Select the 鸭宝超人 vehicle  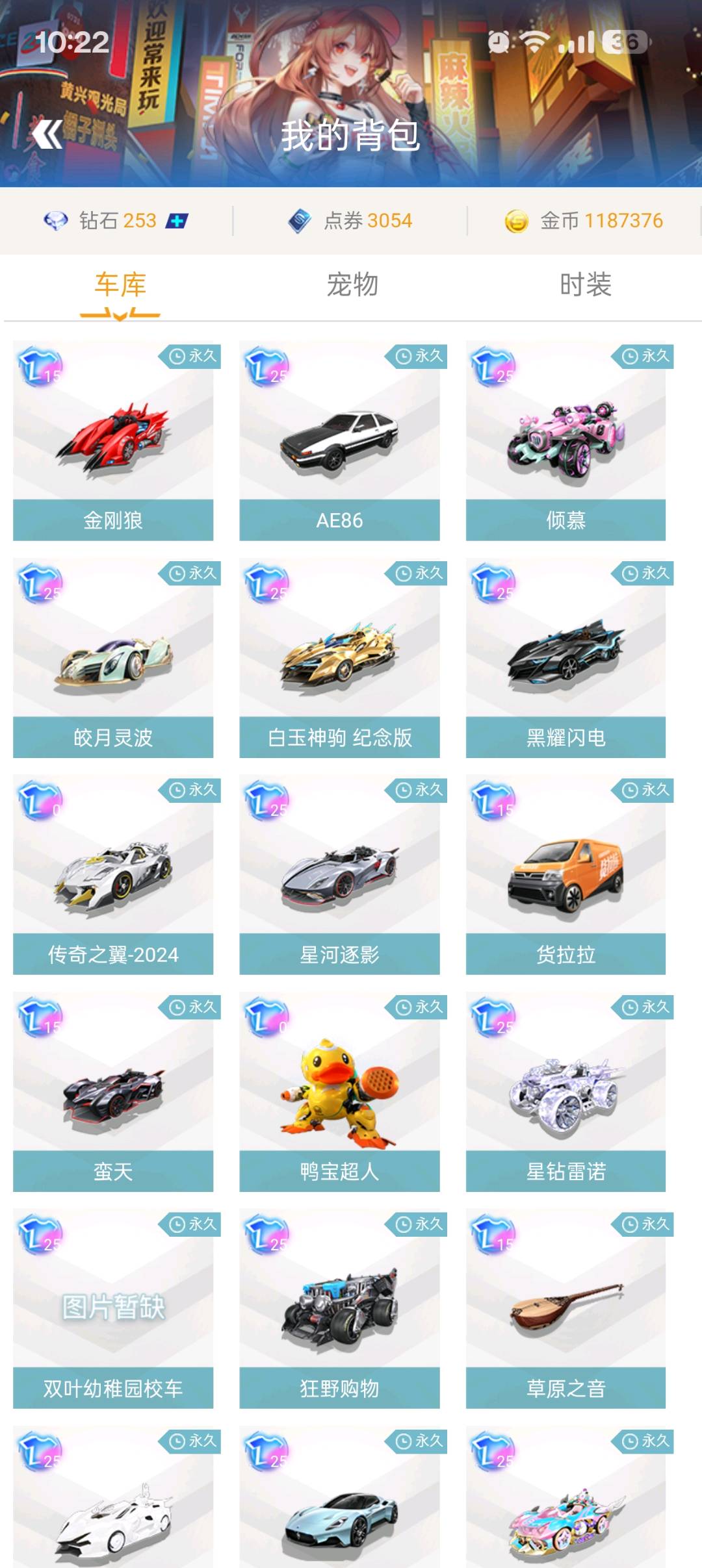click(x=339, y=1091)
